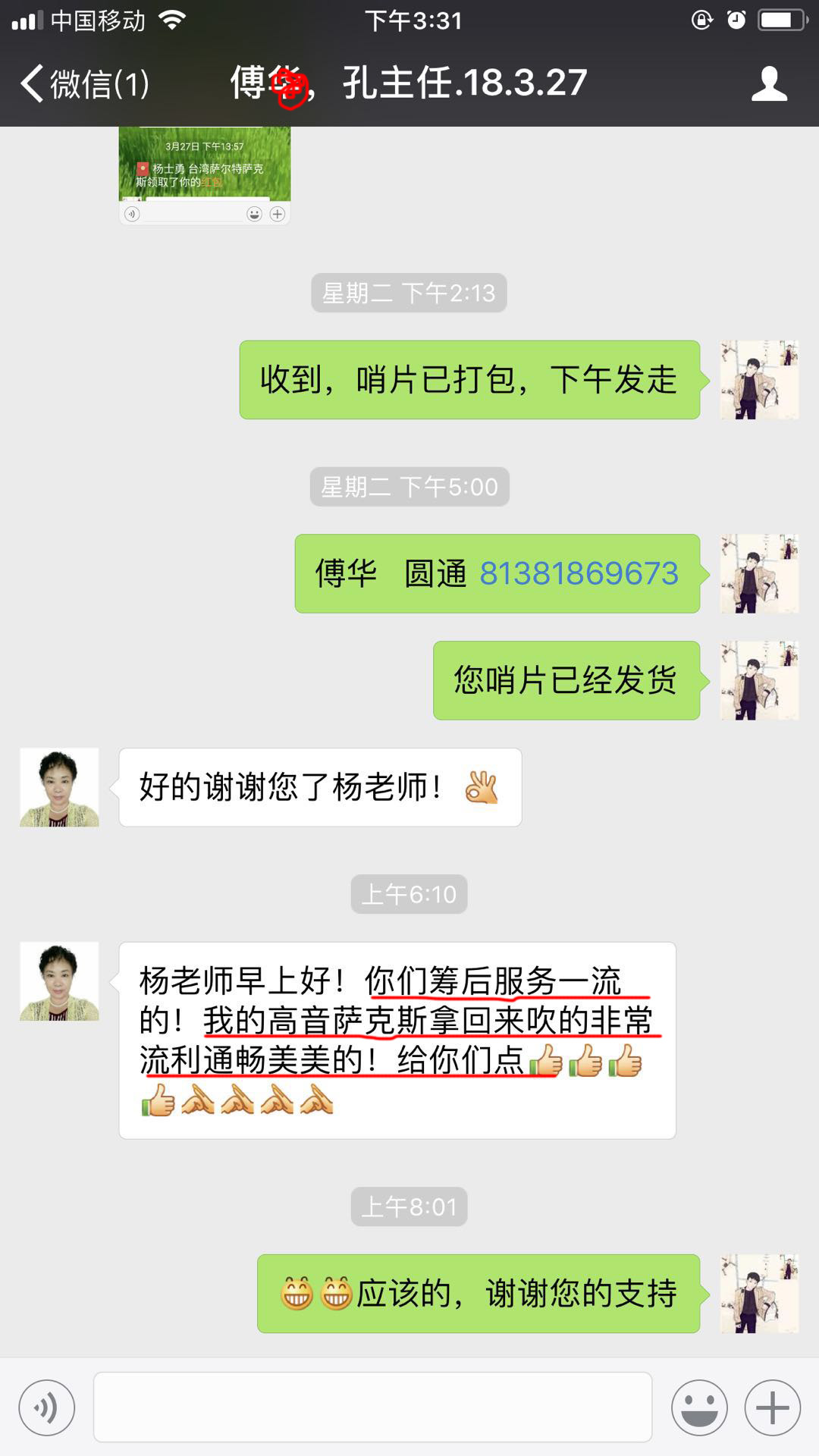
Task: Open contact avatar beside 好的谢谢您了杨老师
Action: [59, 787]
